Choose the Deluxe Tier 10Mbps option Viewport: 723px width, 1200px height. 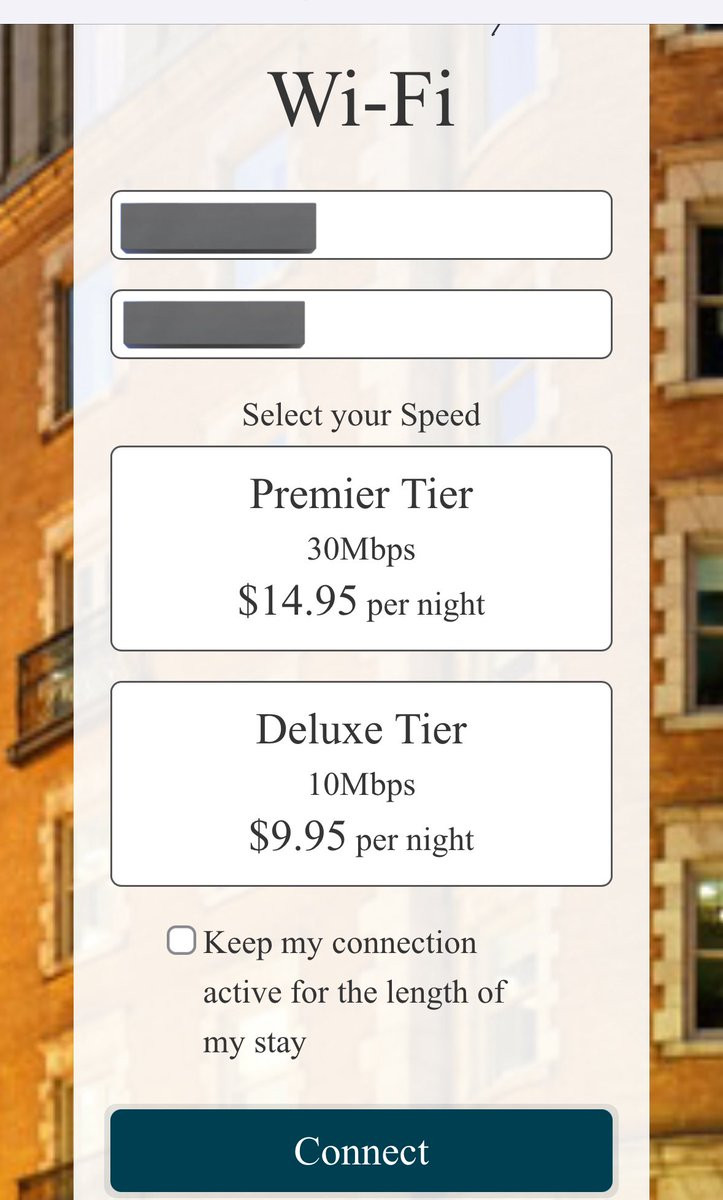pyautogui.click(x=360, y=783)
